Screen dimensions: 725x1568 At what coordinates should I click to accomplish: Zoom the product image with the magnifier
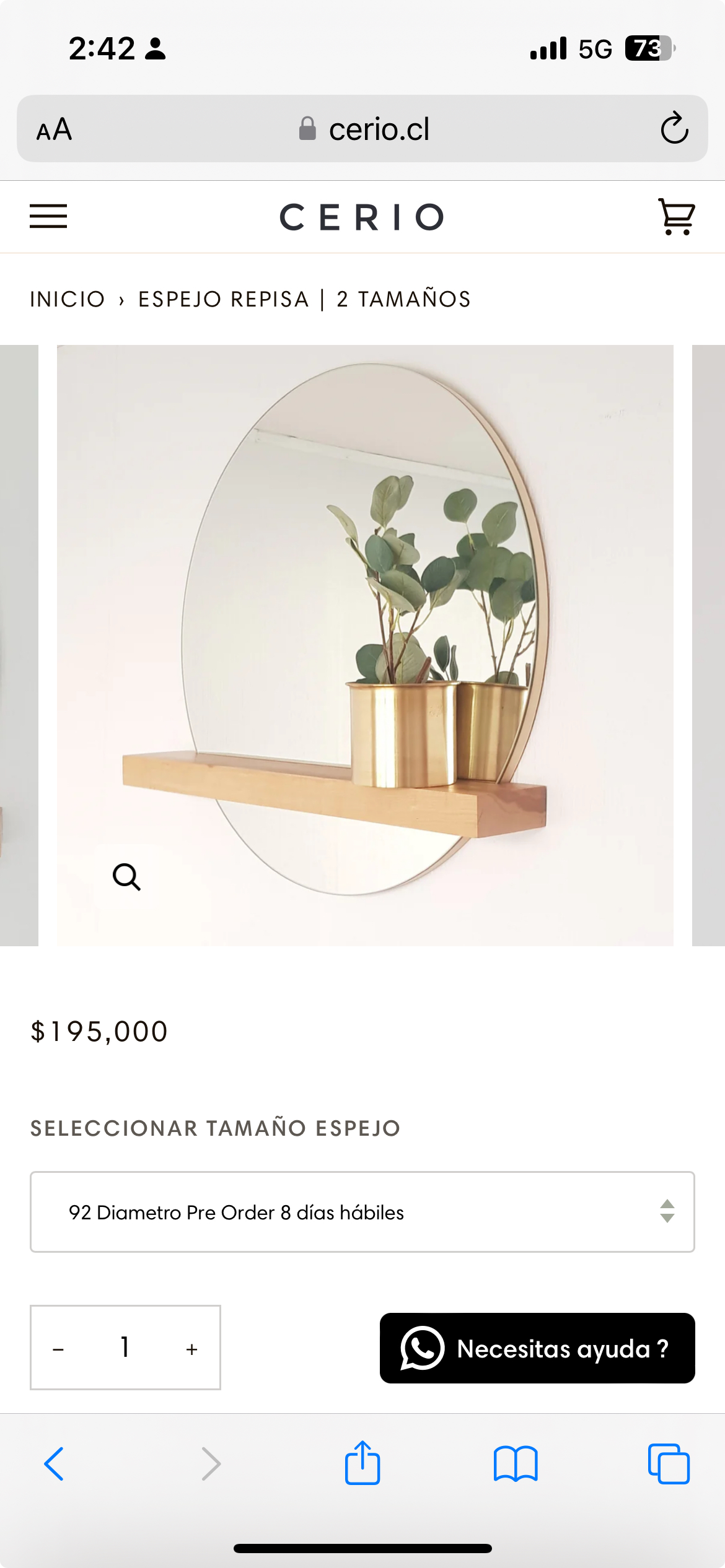click(x=126, y=877)
